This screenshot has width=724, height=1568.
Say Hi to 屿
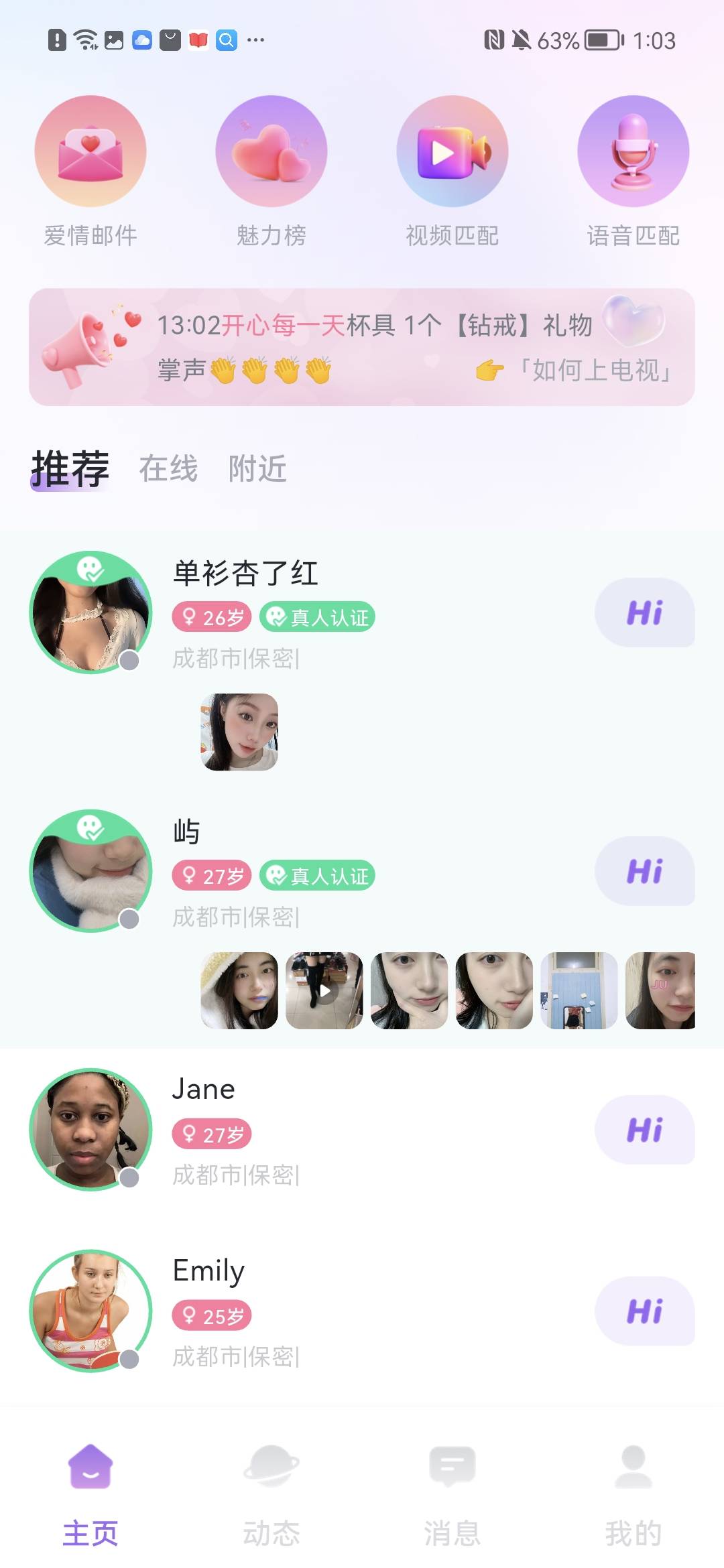(644, 871)
